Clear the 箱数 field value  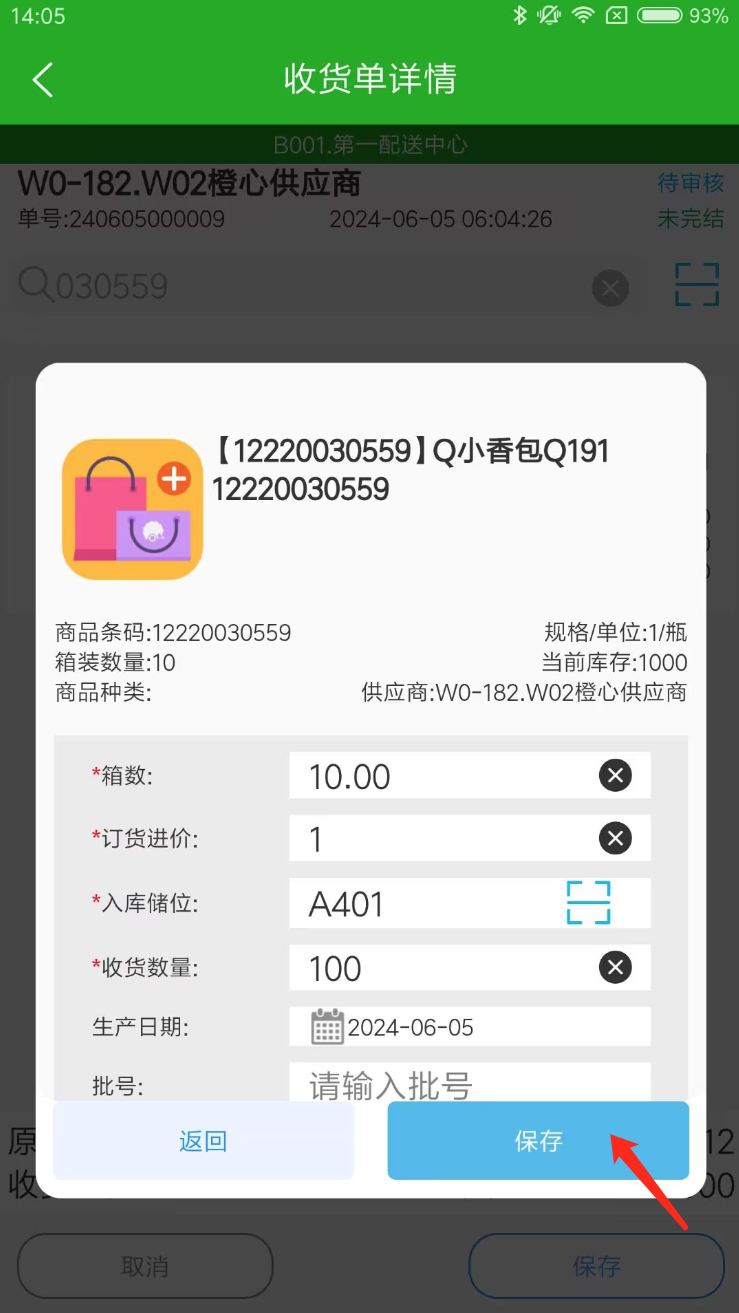[615, 775]
